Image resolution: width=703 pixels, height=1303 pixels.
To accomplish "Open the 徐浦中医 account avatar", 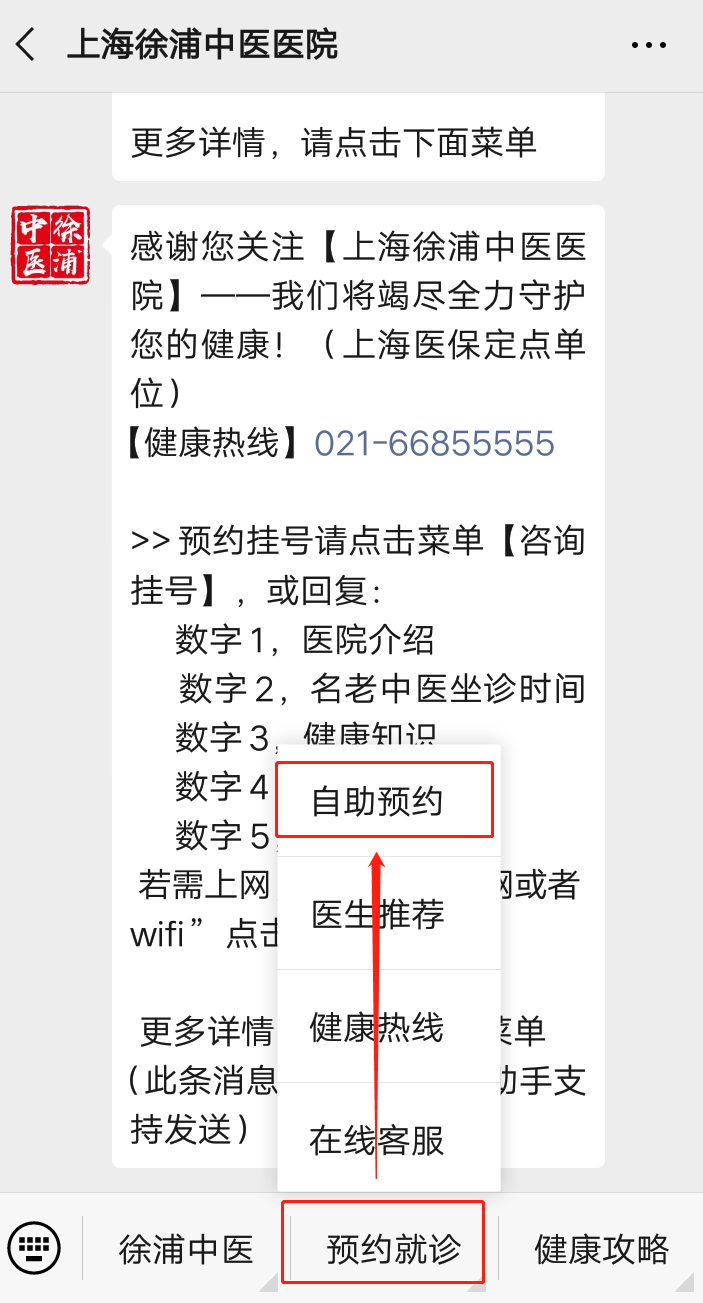I will click(50, 245).
